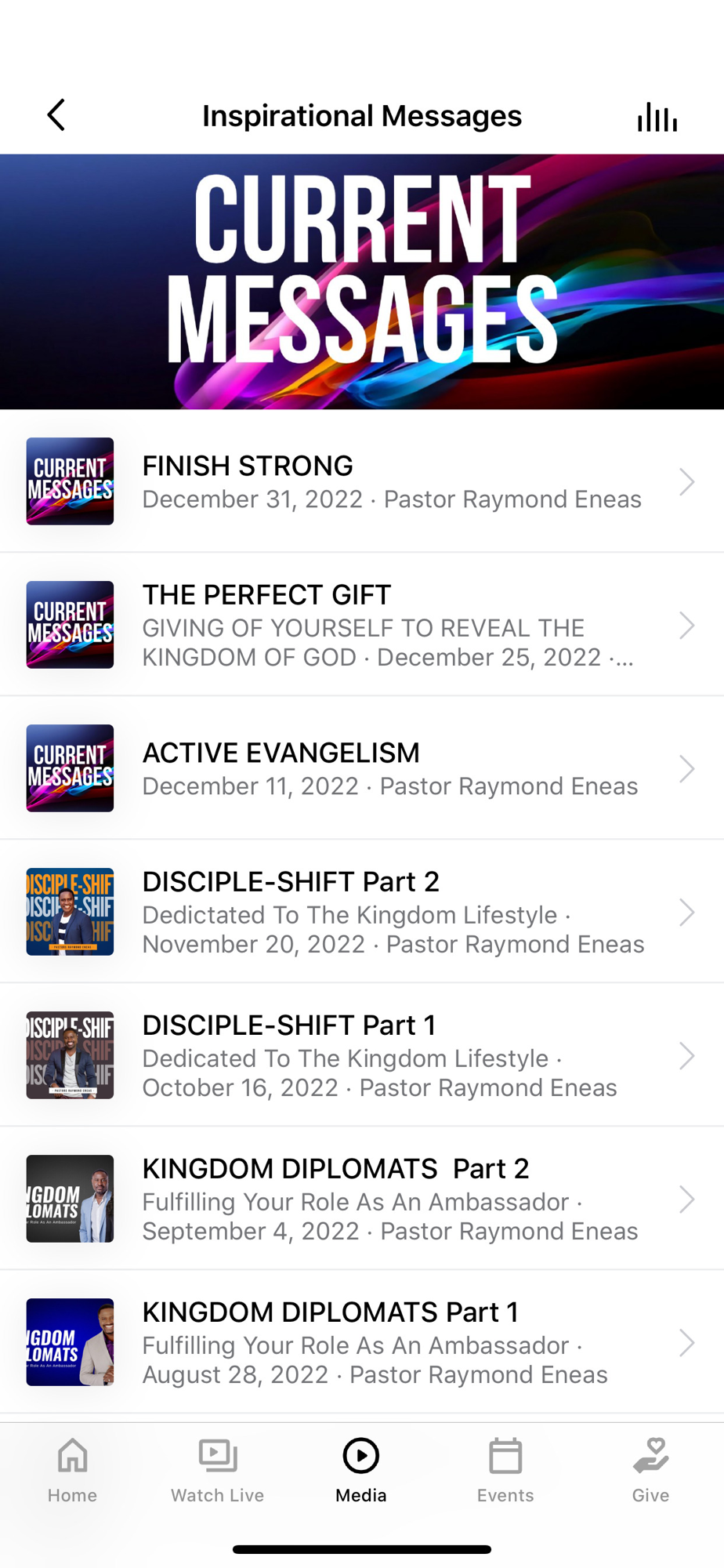Image resolution: width=724 pixels, height=1568 pixels.
Task: Select the ACTIVE EVANGELISM message
Action: click(361, 768)
